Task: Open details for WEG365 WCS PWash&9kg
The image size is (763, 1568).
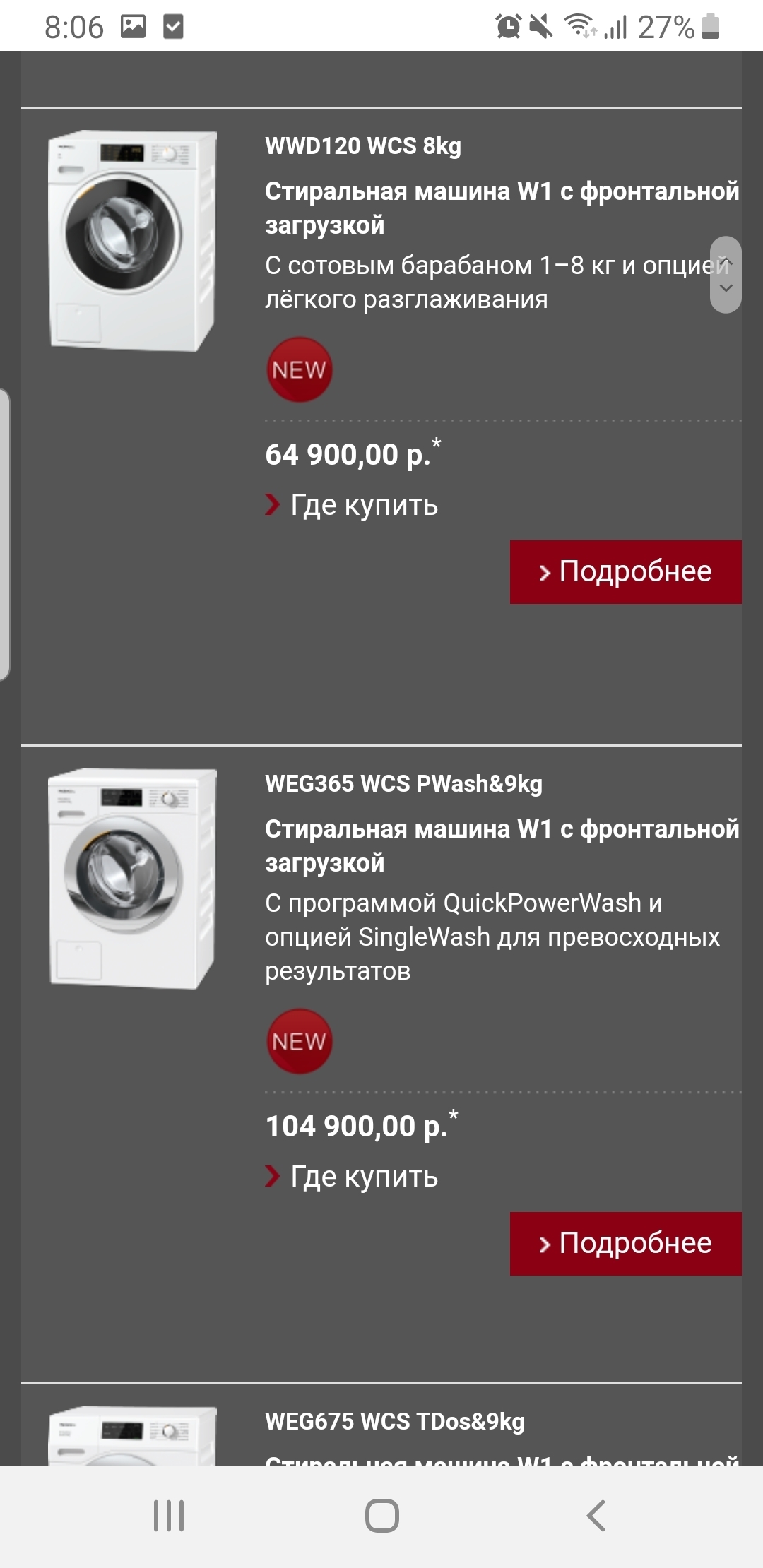Action: tap(625, 1244)
